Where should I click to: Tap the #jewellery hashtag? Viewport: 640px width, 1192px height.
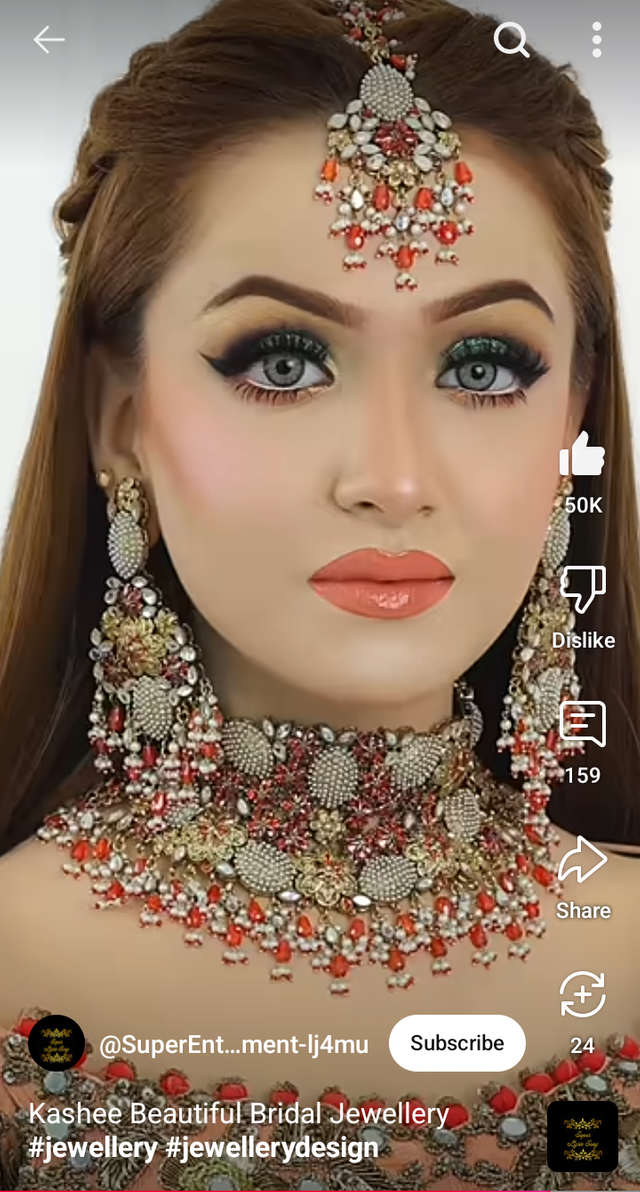click(x=93, y=1147)
